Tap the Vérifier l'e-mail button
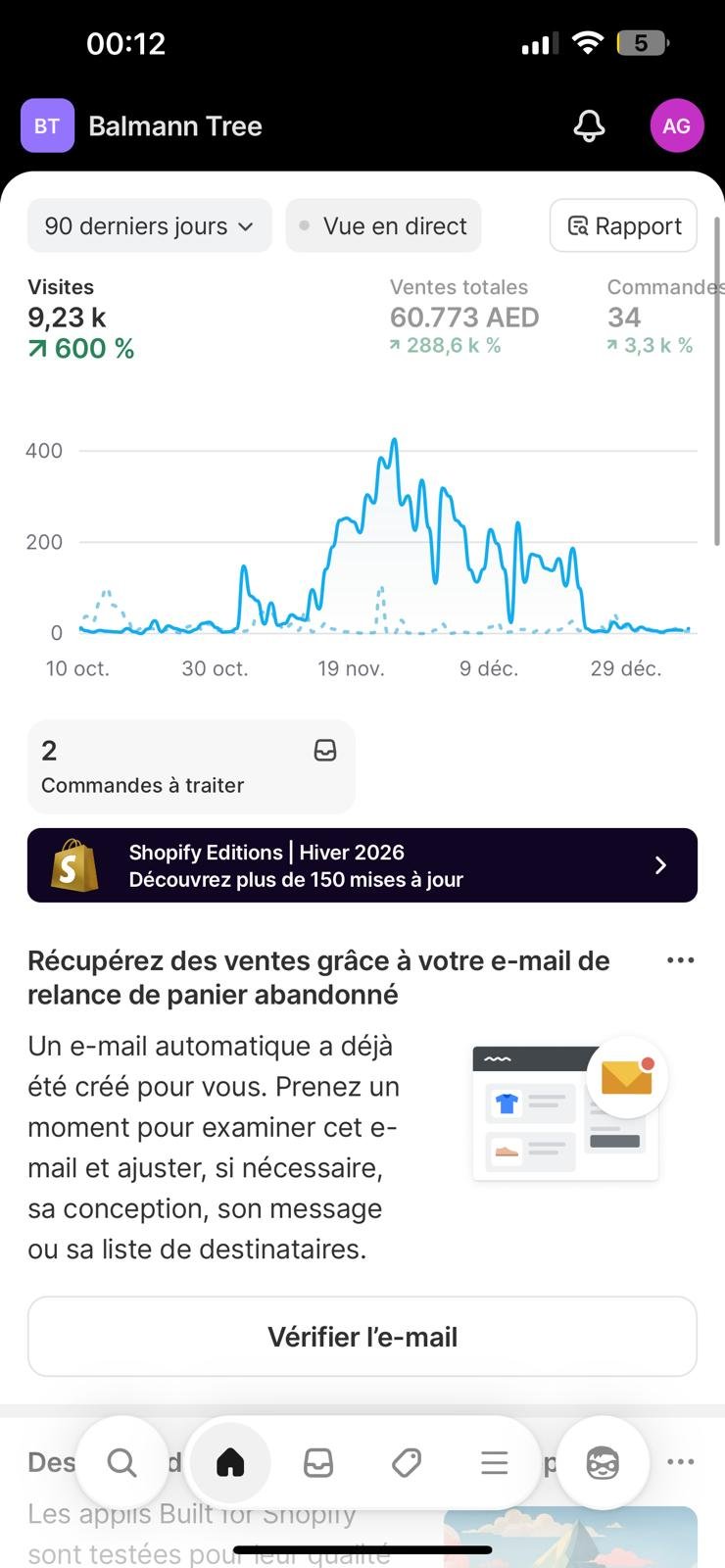Viewport: 725px width, 1568px height. pos(362,1336)
